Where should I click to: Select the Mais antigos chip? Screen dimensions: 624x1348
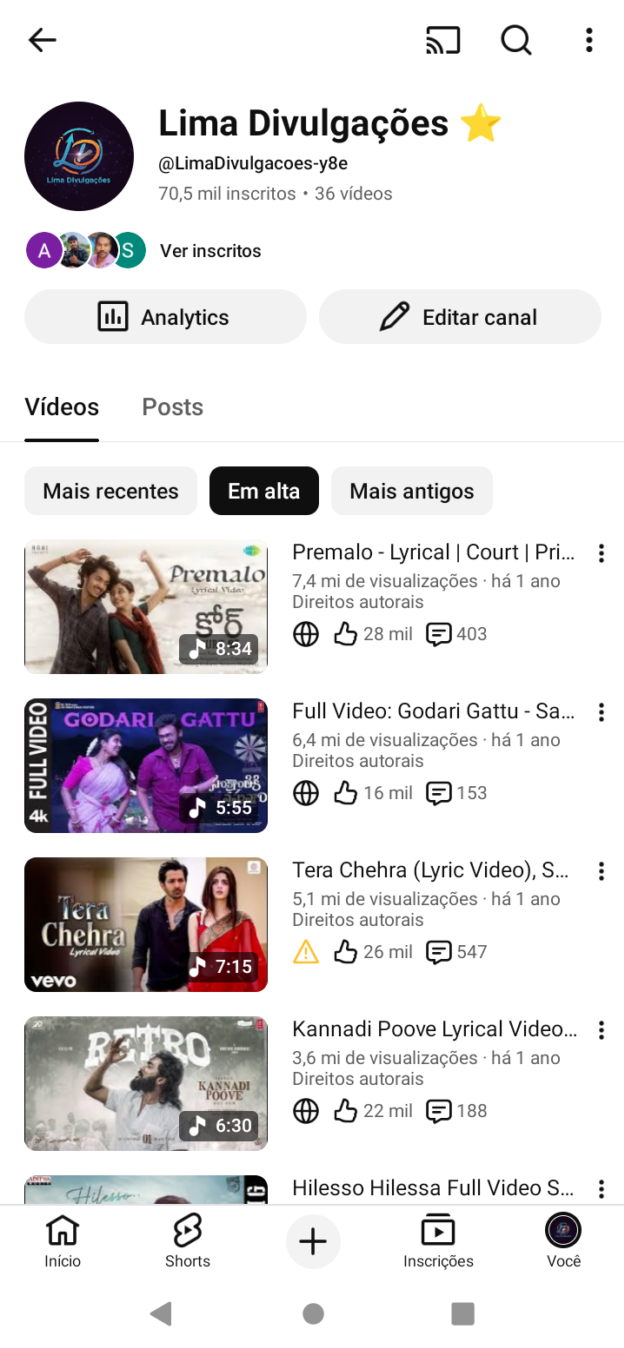411,491
